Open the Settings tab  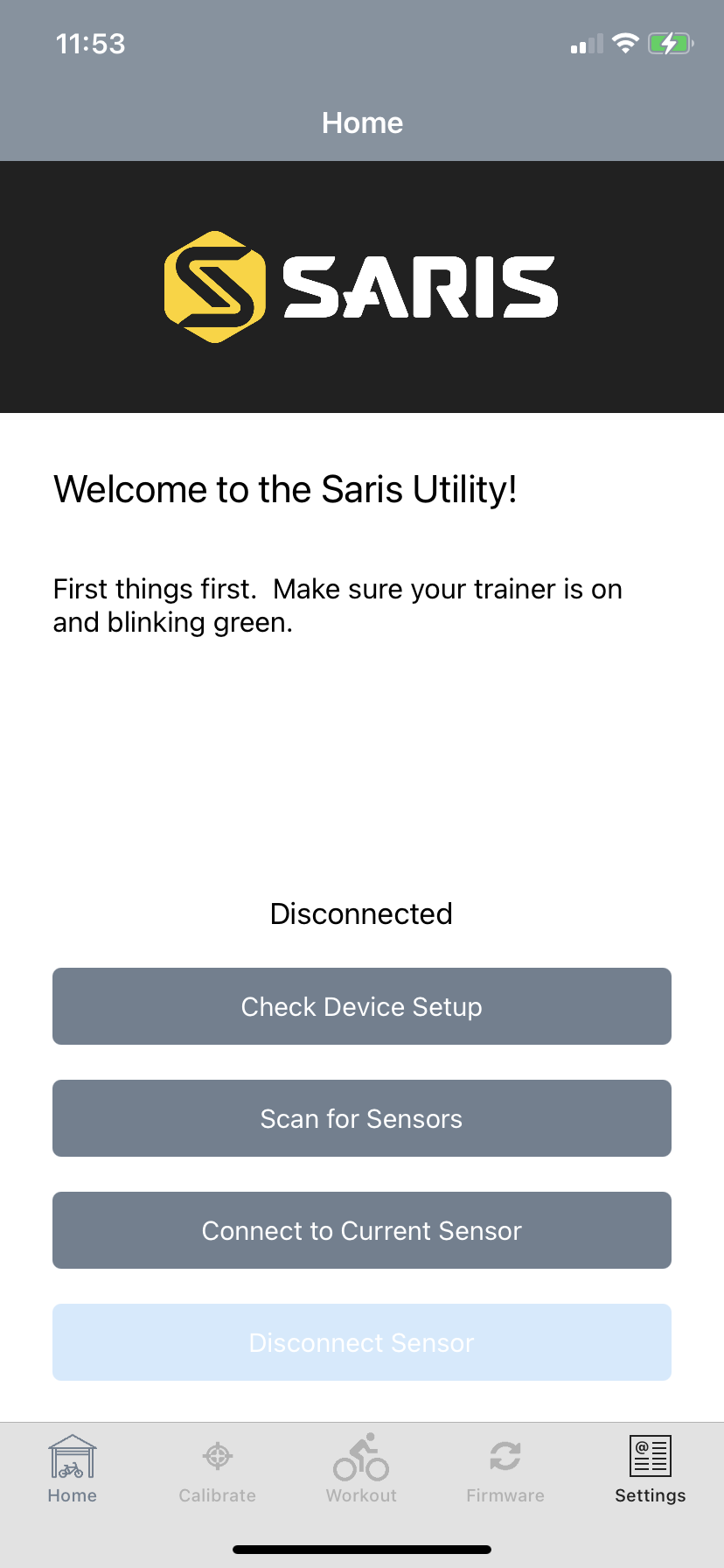651,1469
